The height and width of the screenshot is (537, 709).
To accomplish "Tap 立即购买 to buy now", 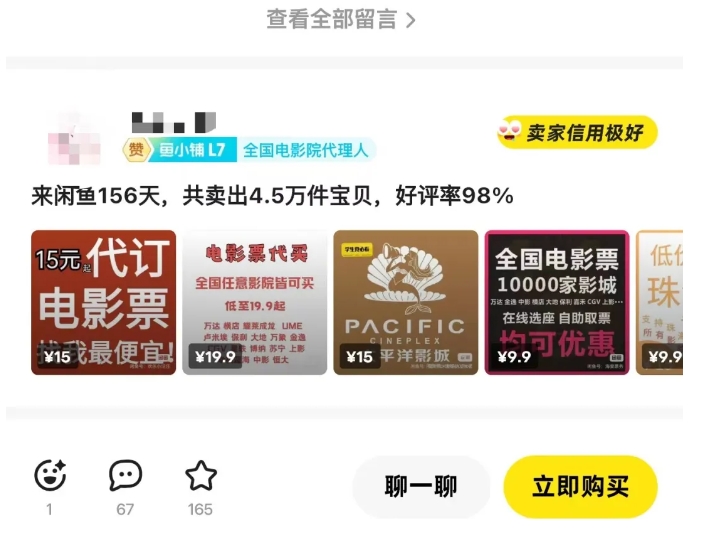I will tap(580, 487).
